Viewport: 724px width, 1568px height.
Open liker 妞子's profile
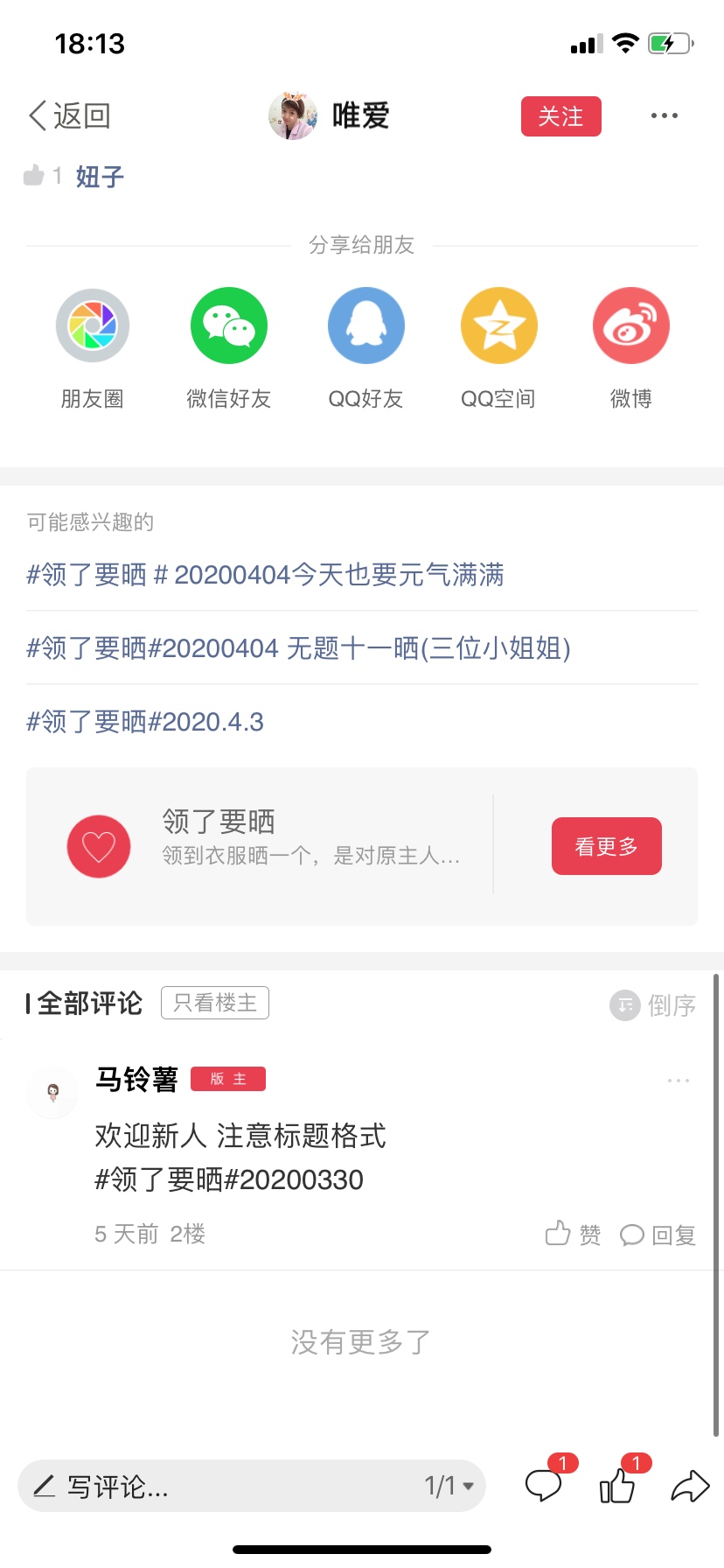click(x=100, y=177)
